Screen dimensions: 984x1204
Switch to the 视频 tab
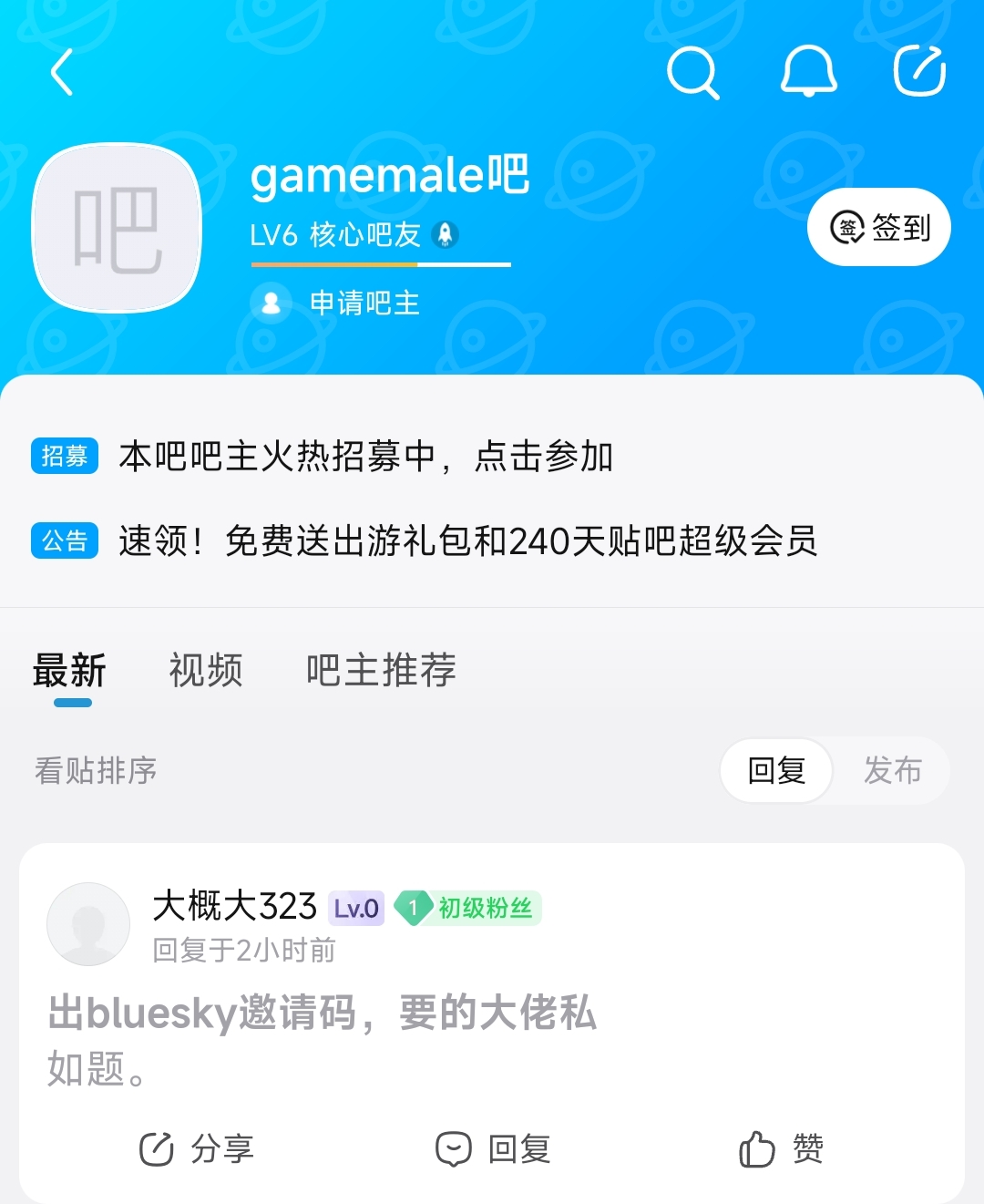pyautogui.click(x=206, y=671)
